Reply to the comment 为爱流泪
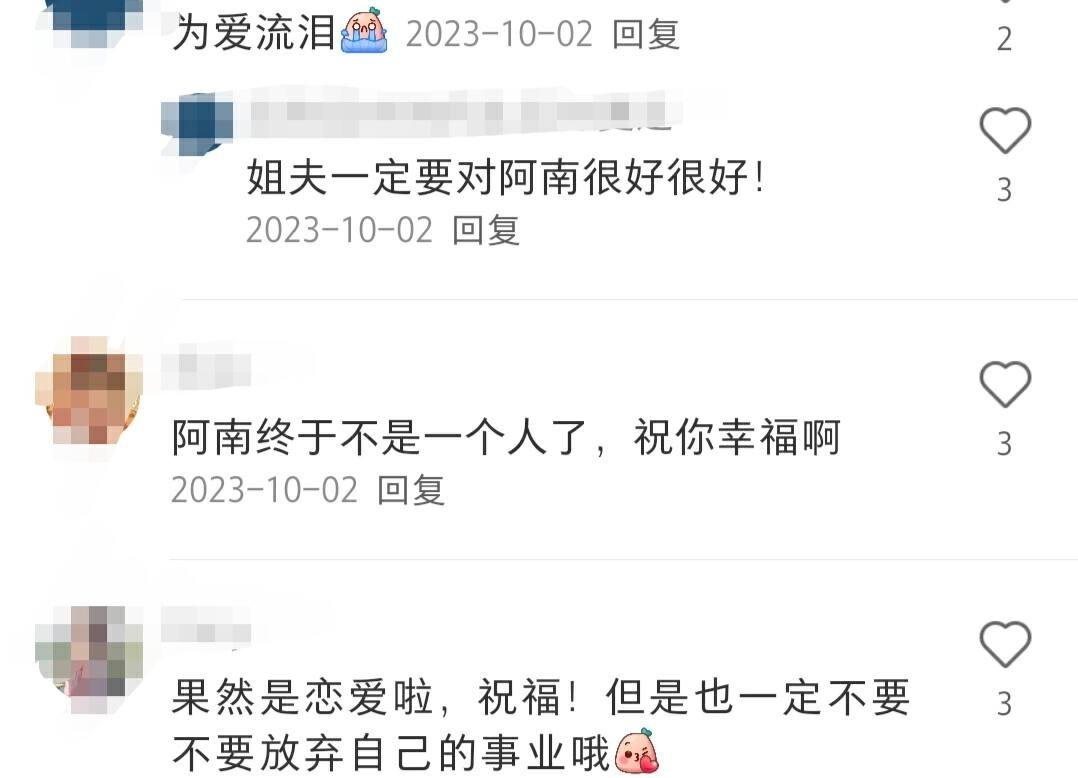 click(646, 35)
